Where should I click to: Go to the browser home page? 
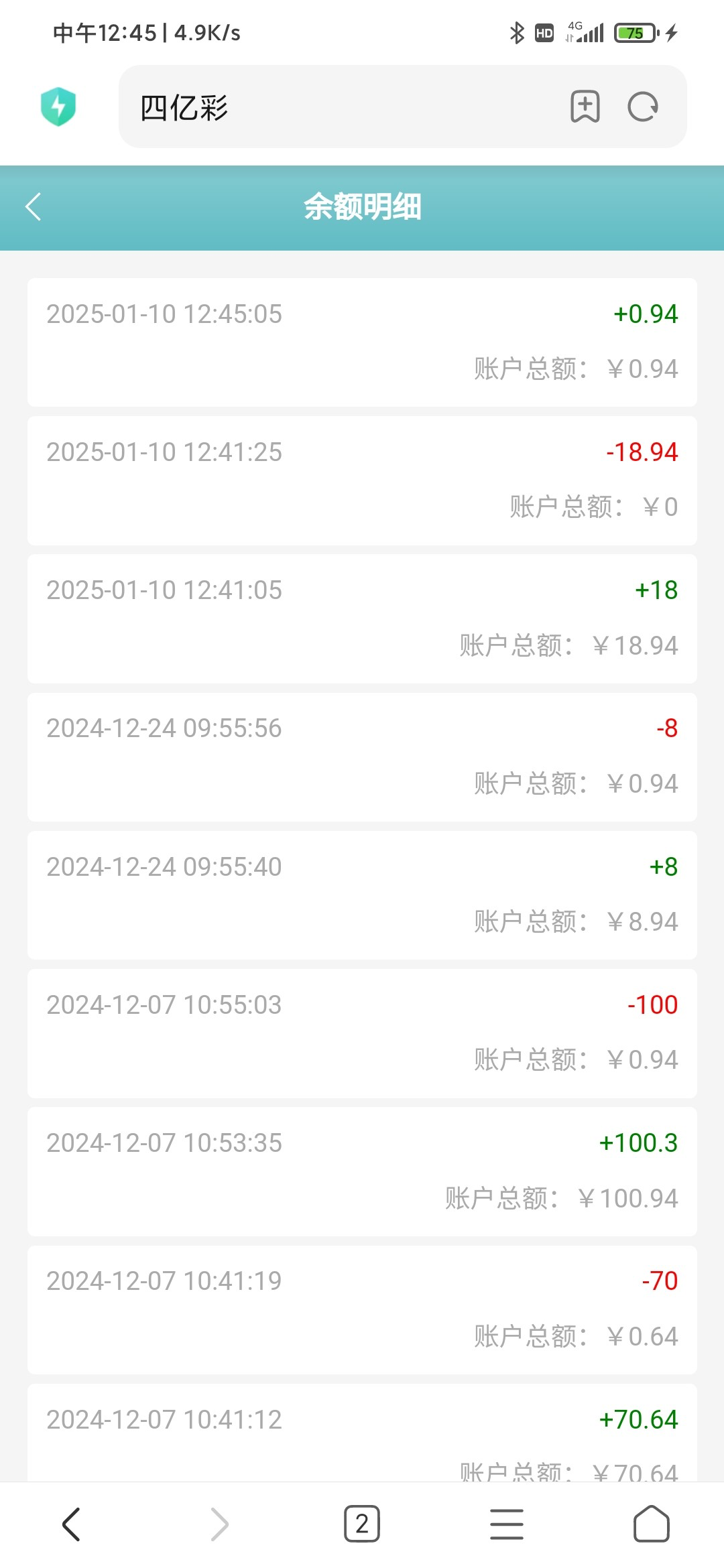tap(651, 1524)
